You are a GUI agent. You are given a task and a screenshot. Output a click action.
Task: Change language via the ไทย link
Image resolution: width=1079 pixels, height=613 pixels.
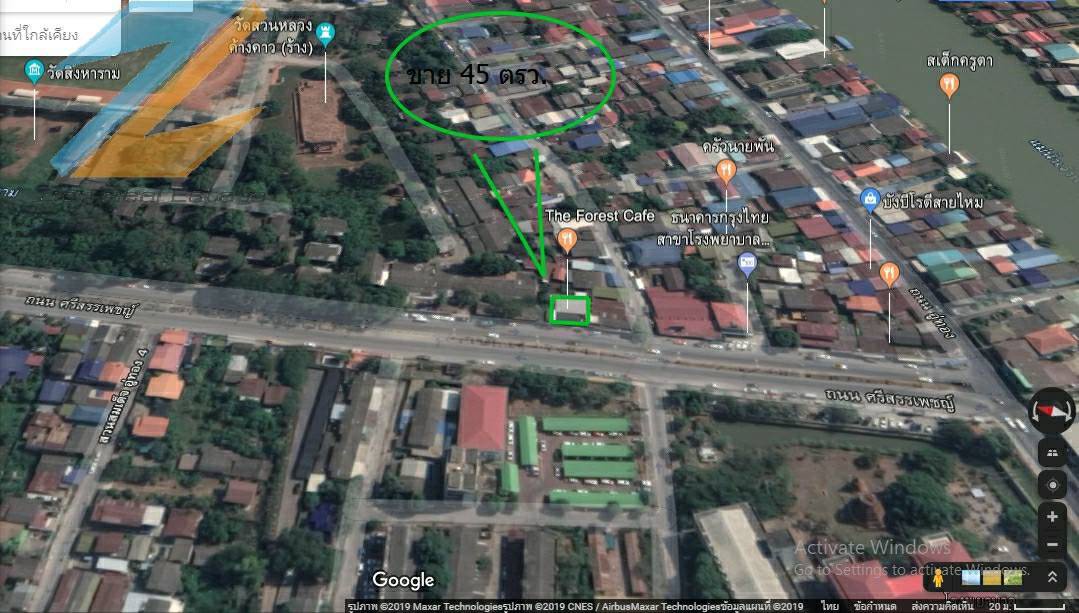click(x=830, y=606)
